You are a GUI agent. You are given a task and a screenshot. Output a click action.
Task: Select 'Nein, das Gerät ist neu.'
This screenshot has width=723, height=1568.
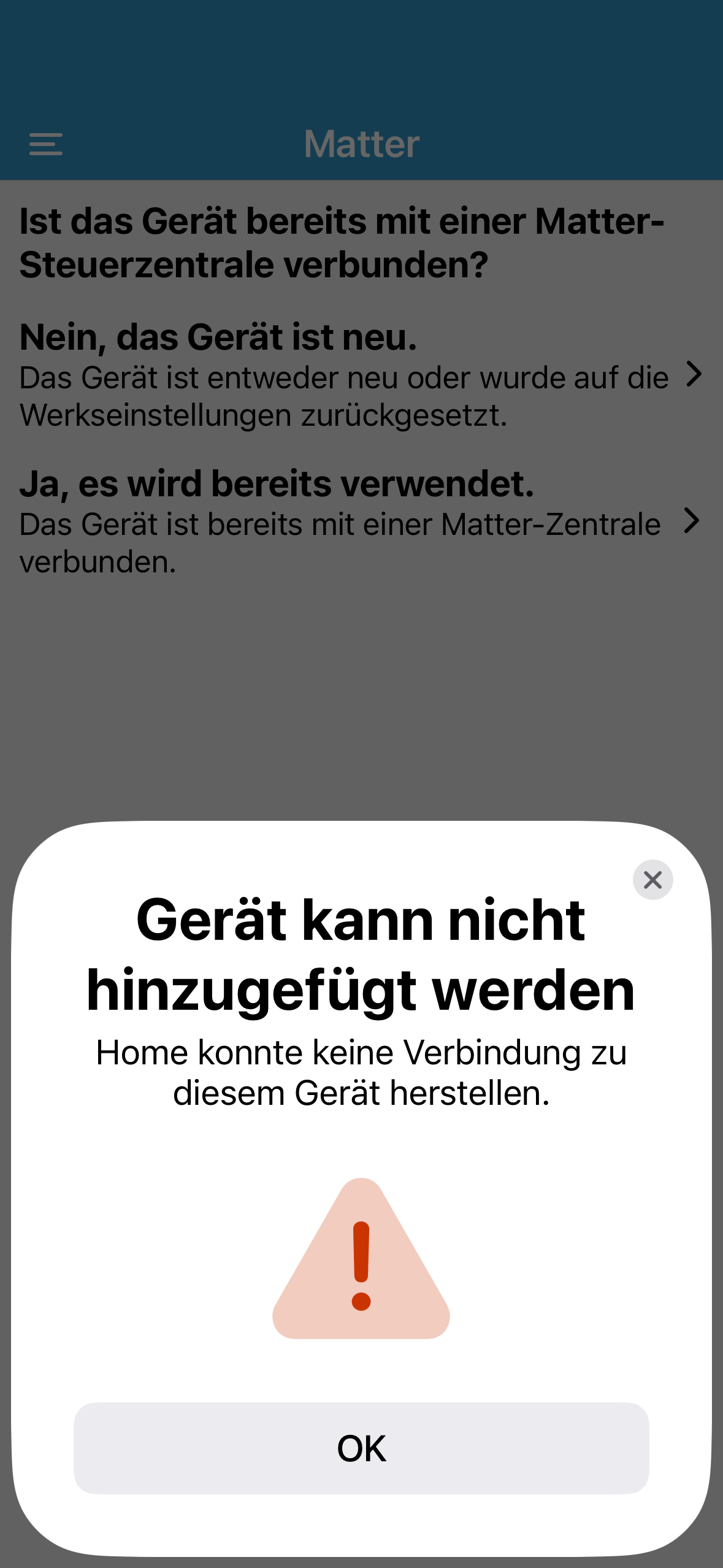click(361, 375)
